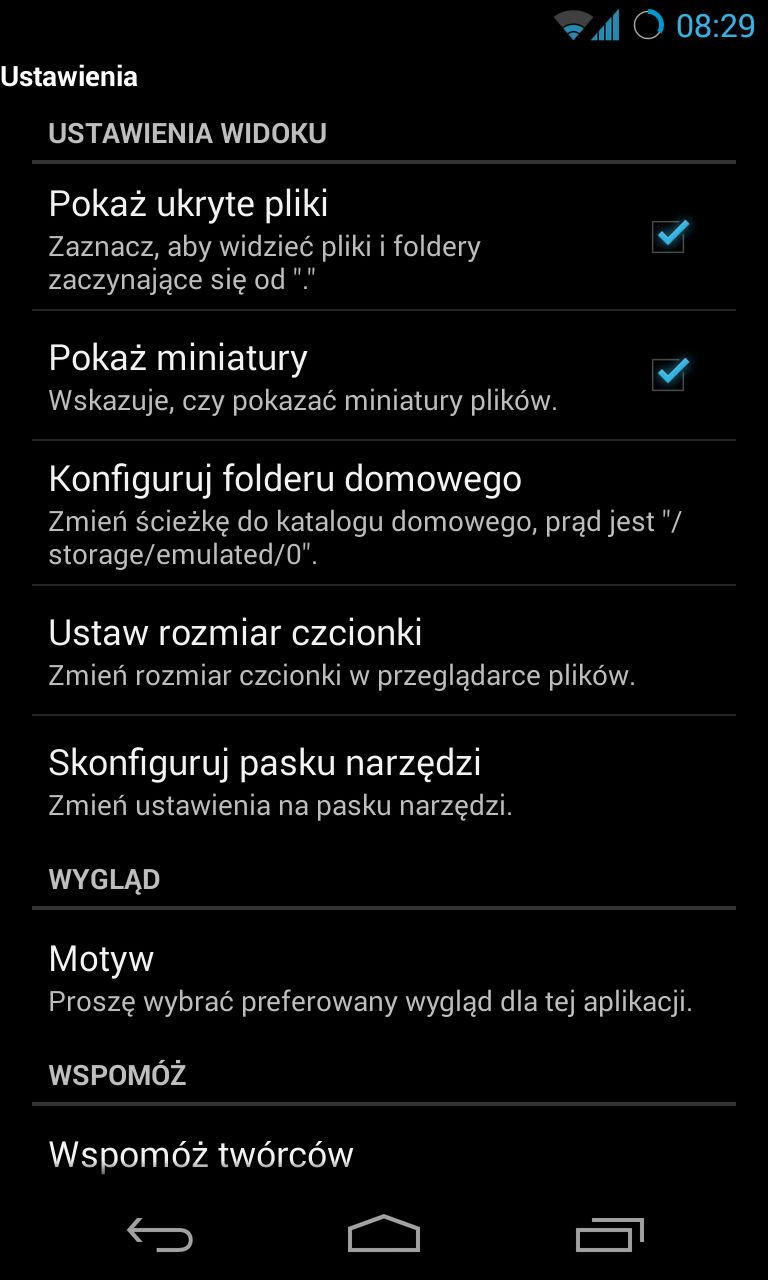Open Skonfiguruj pasku narzędzi
Screen dimensions: 768x1280
pos(384,781)
